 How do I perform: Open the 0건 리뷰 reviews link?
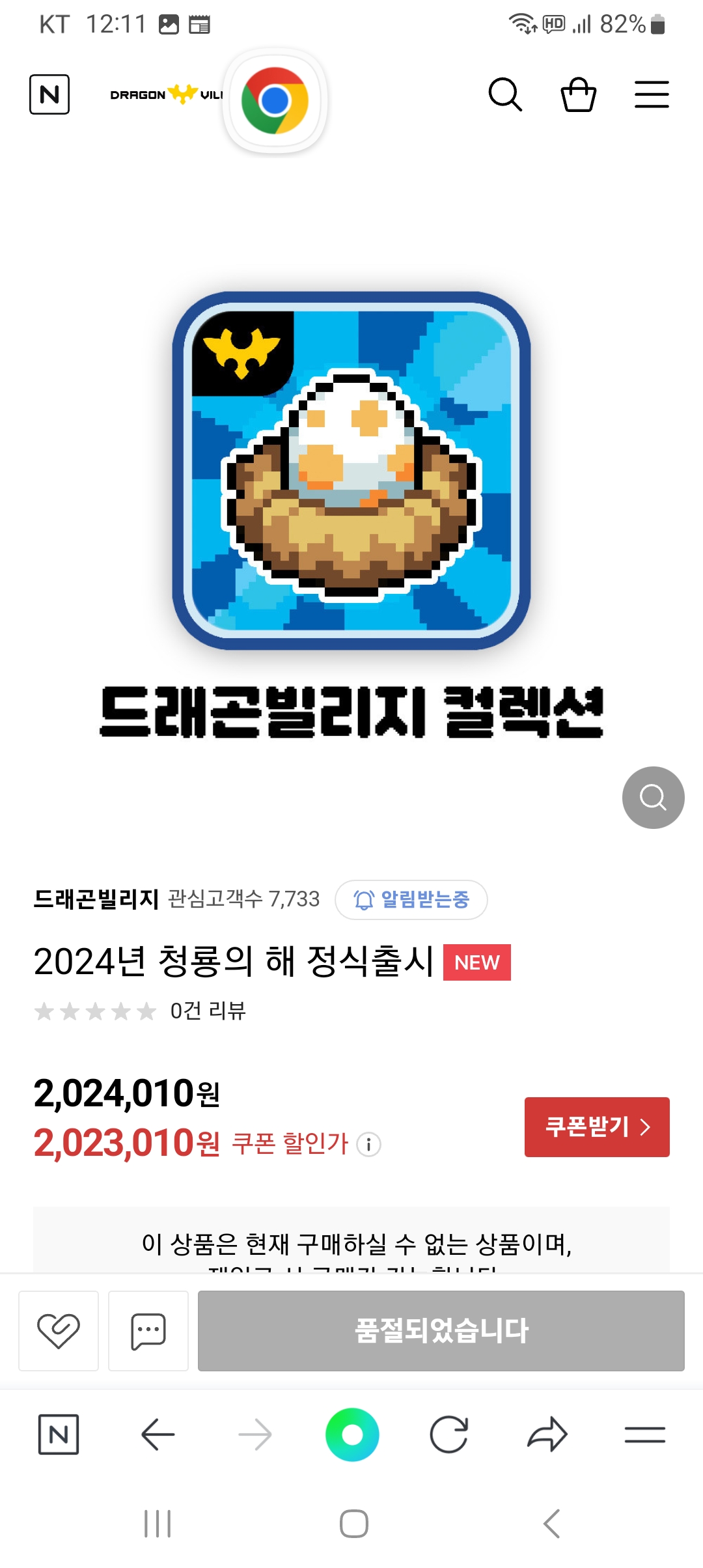coord(208,1011)
